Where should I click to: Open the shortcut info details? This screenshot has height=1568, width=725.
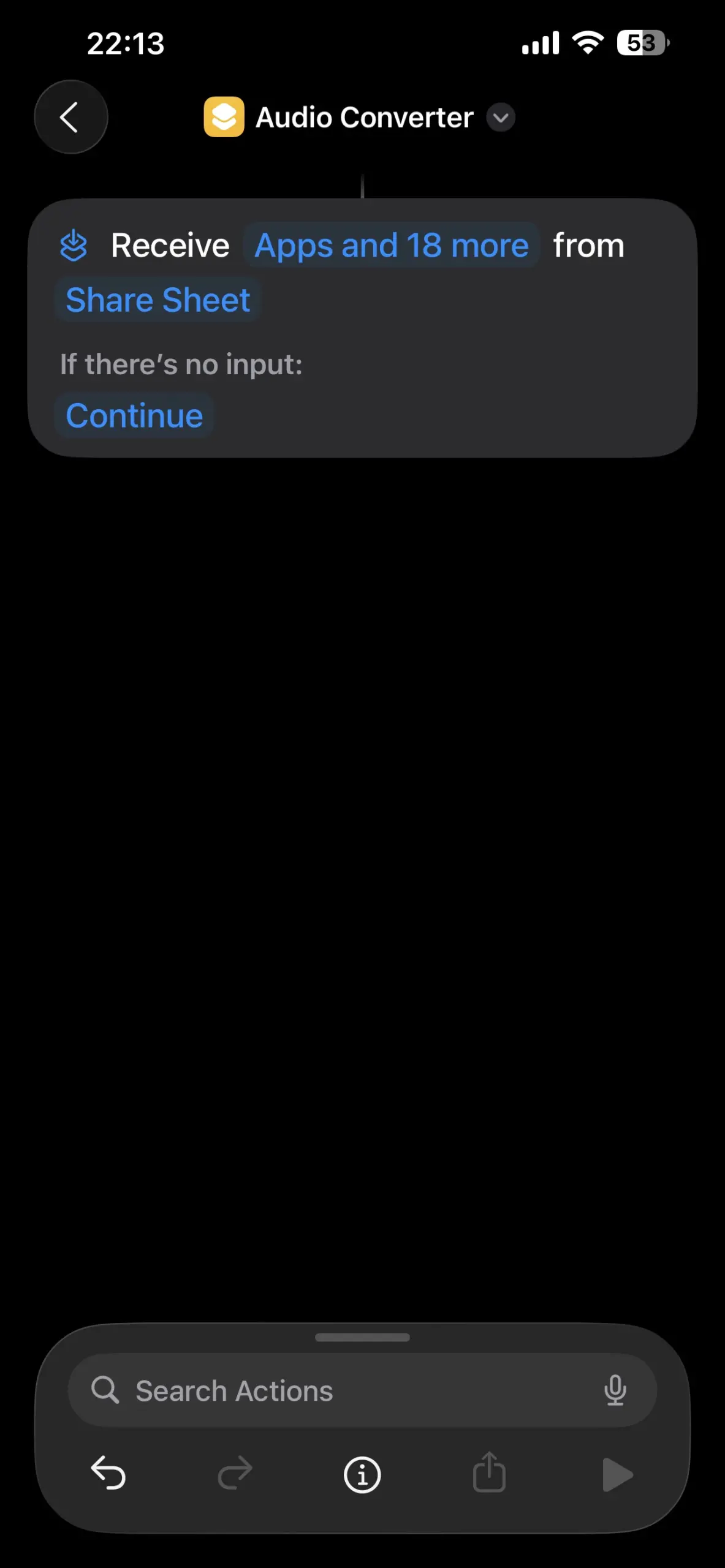pos(362,1474)
